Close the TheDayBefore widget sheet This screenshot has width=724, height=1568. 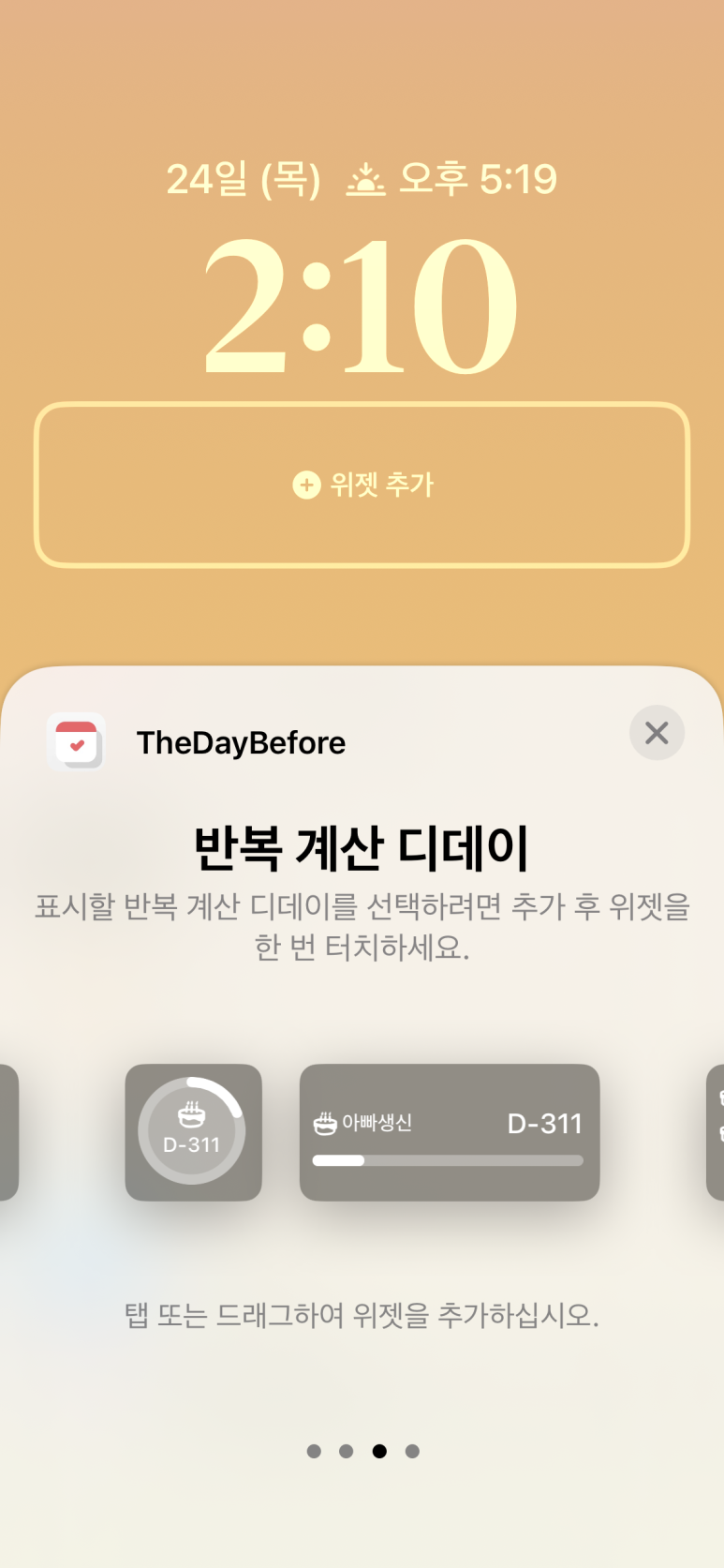point(657,733)
